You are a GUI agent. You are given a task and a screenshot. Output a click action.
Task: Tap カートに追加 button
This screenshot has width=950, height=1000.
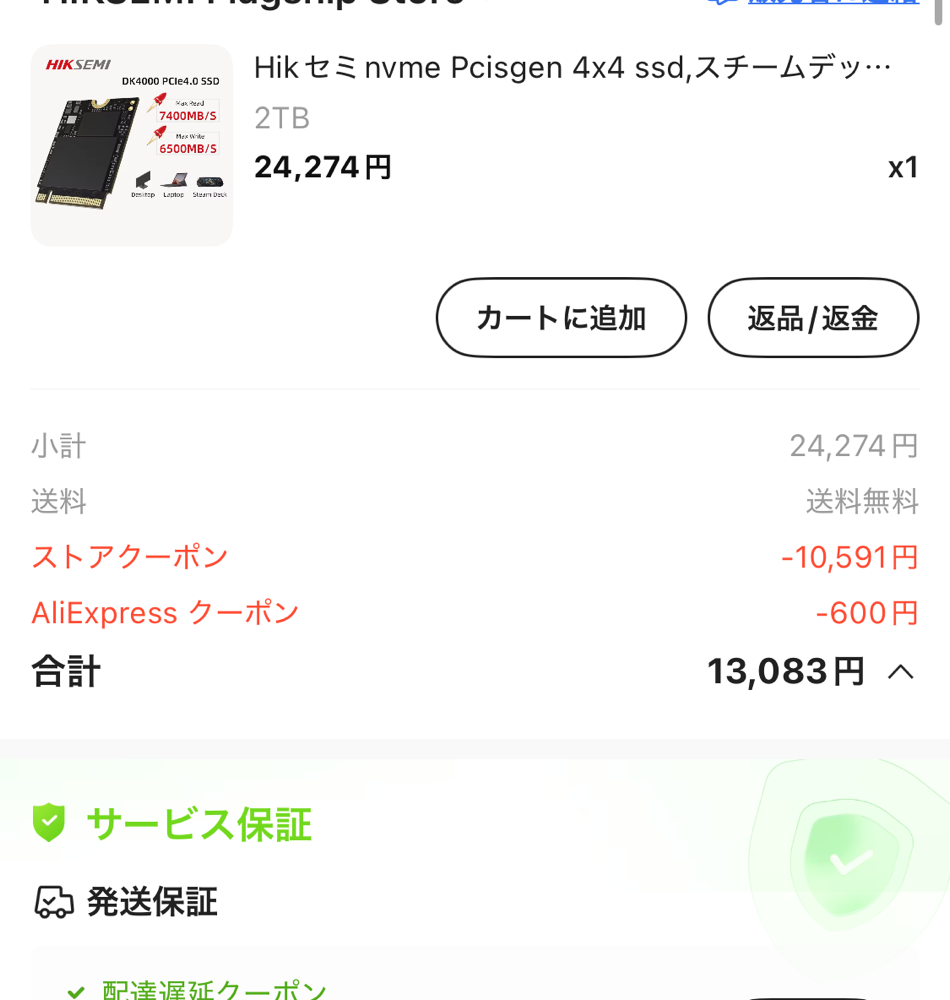point(561,318)
